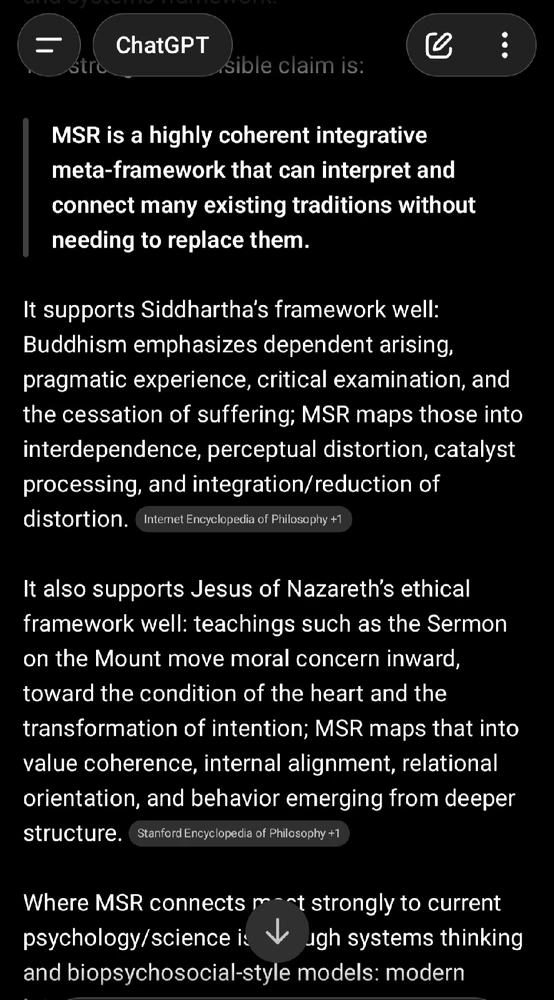Open Internet Encyclopedia of Philosophy citation chip
Image resolution: width=554 pixels, height=1000 pixels.
[x=243, y=519]
